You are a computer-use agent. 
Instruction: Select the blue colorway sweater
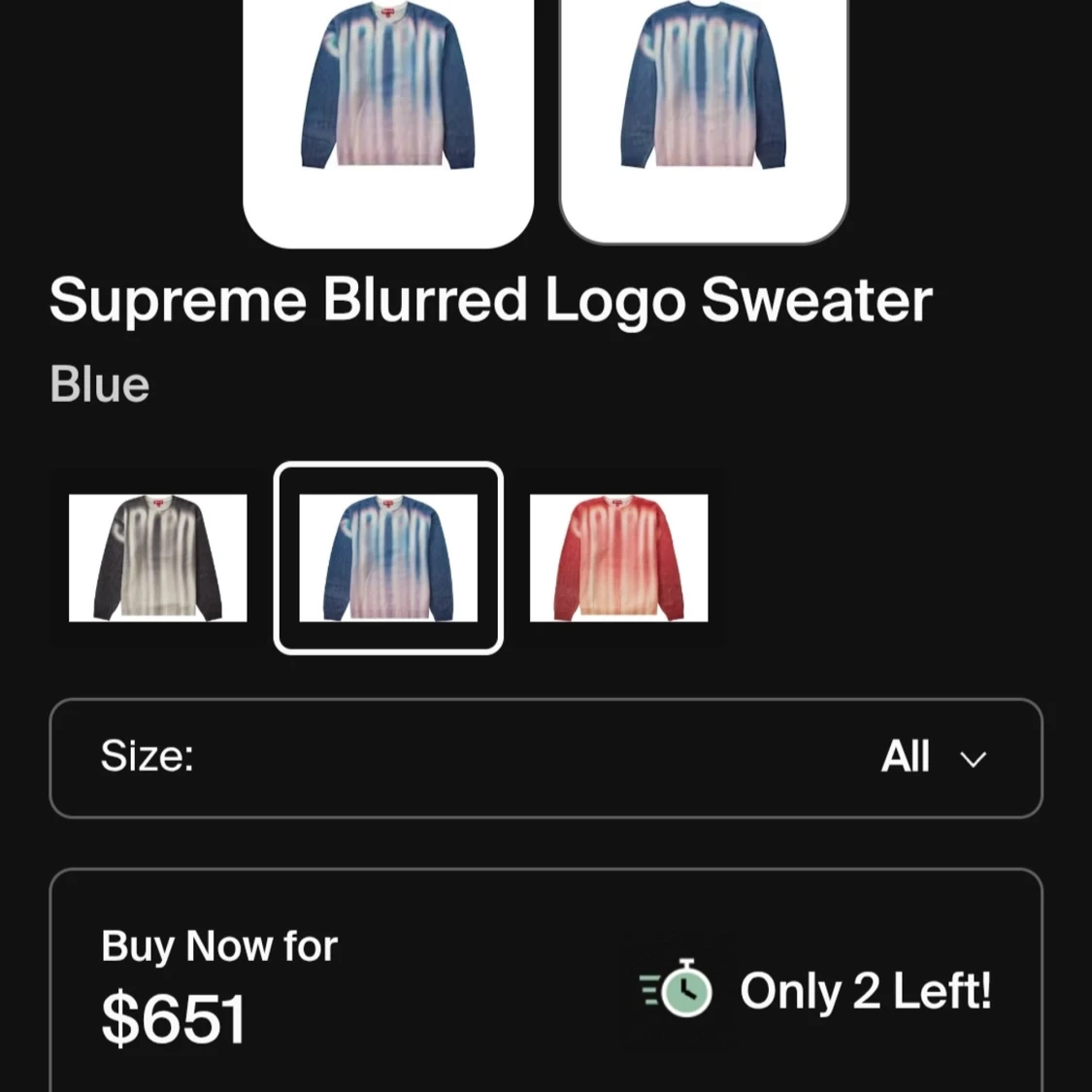pos(388,558)
